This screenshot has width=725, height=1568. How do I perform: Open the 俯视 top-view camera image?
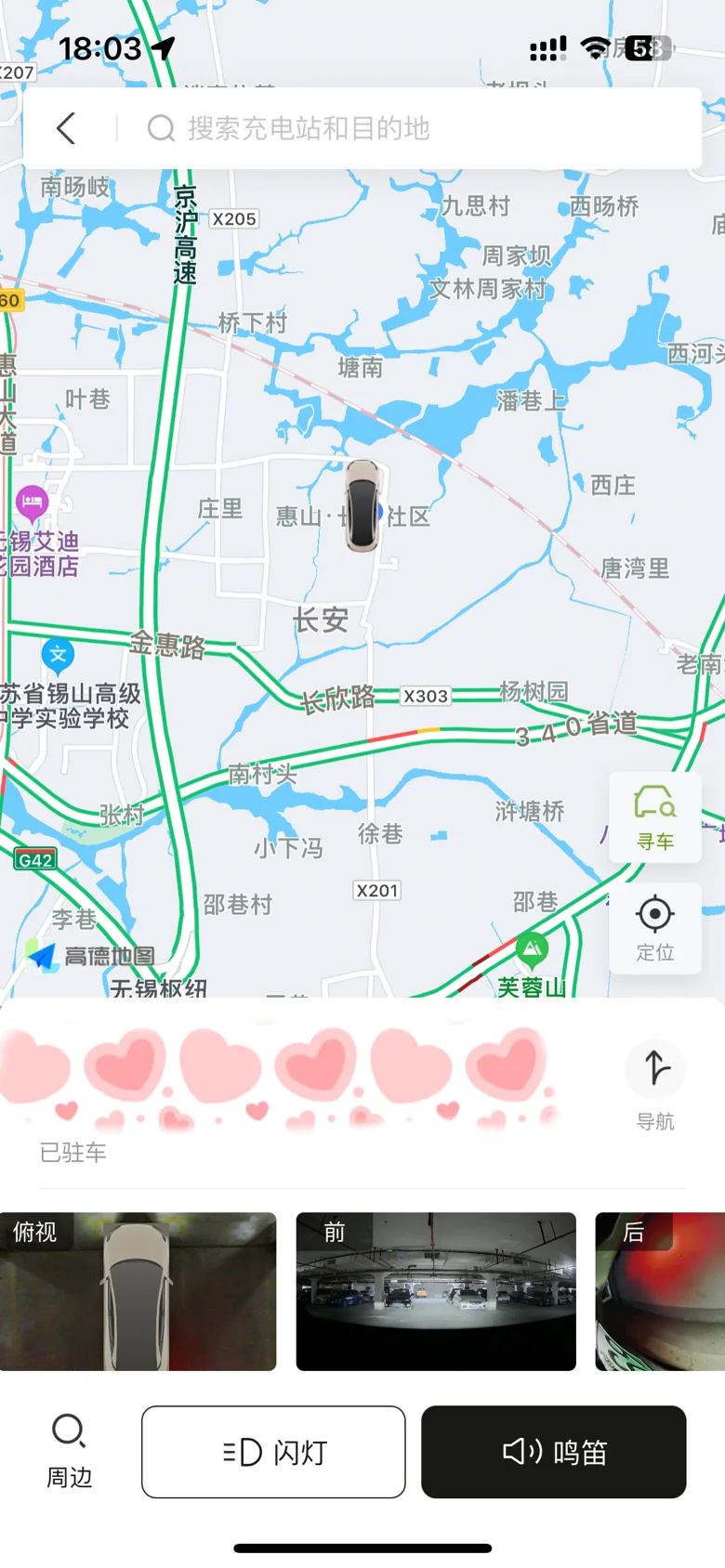click(138, 1291)
